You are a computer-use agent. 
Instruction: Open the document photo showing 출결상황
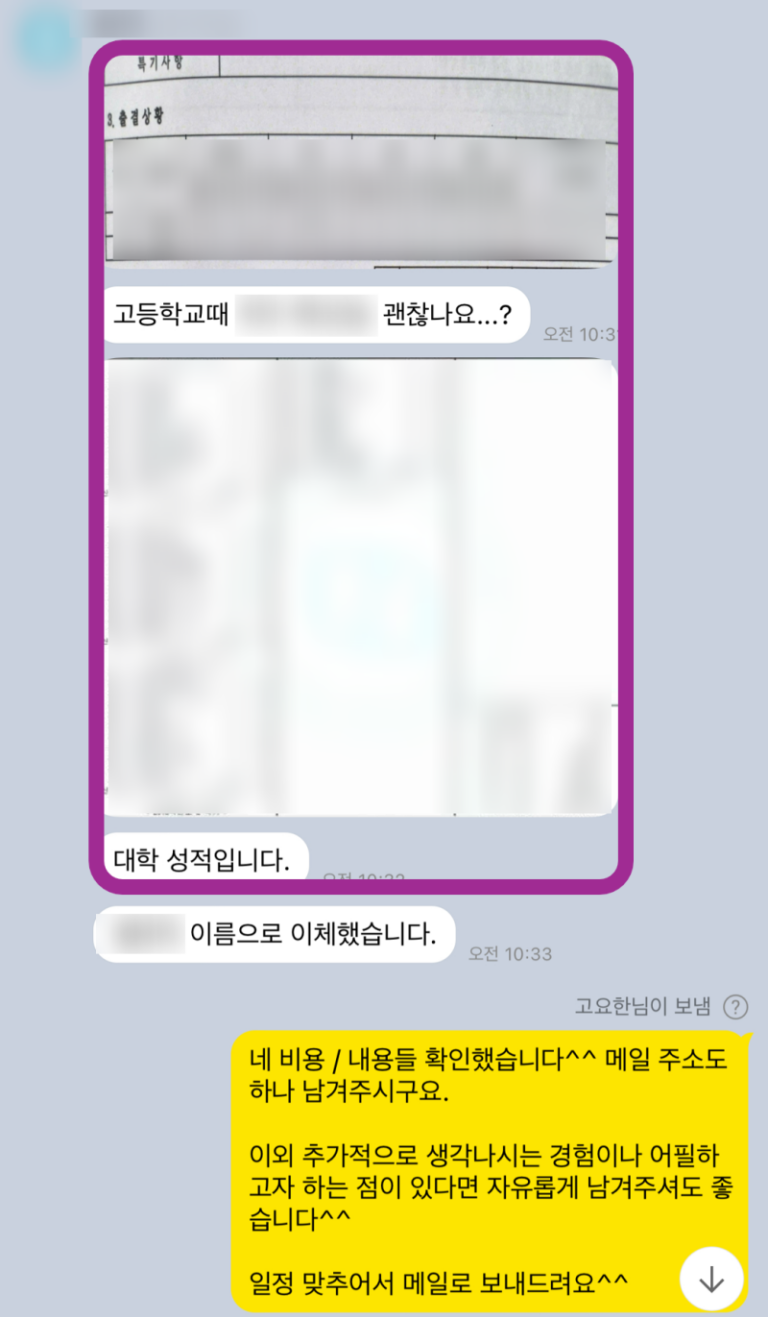360,160
